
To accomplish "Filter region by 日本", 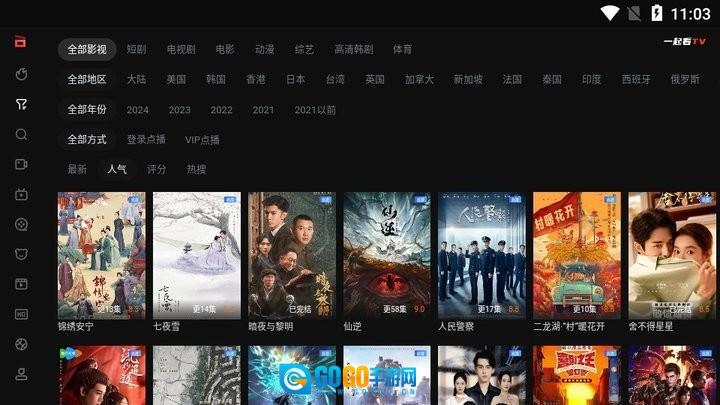I will click(x=295, y=79).
